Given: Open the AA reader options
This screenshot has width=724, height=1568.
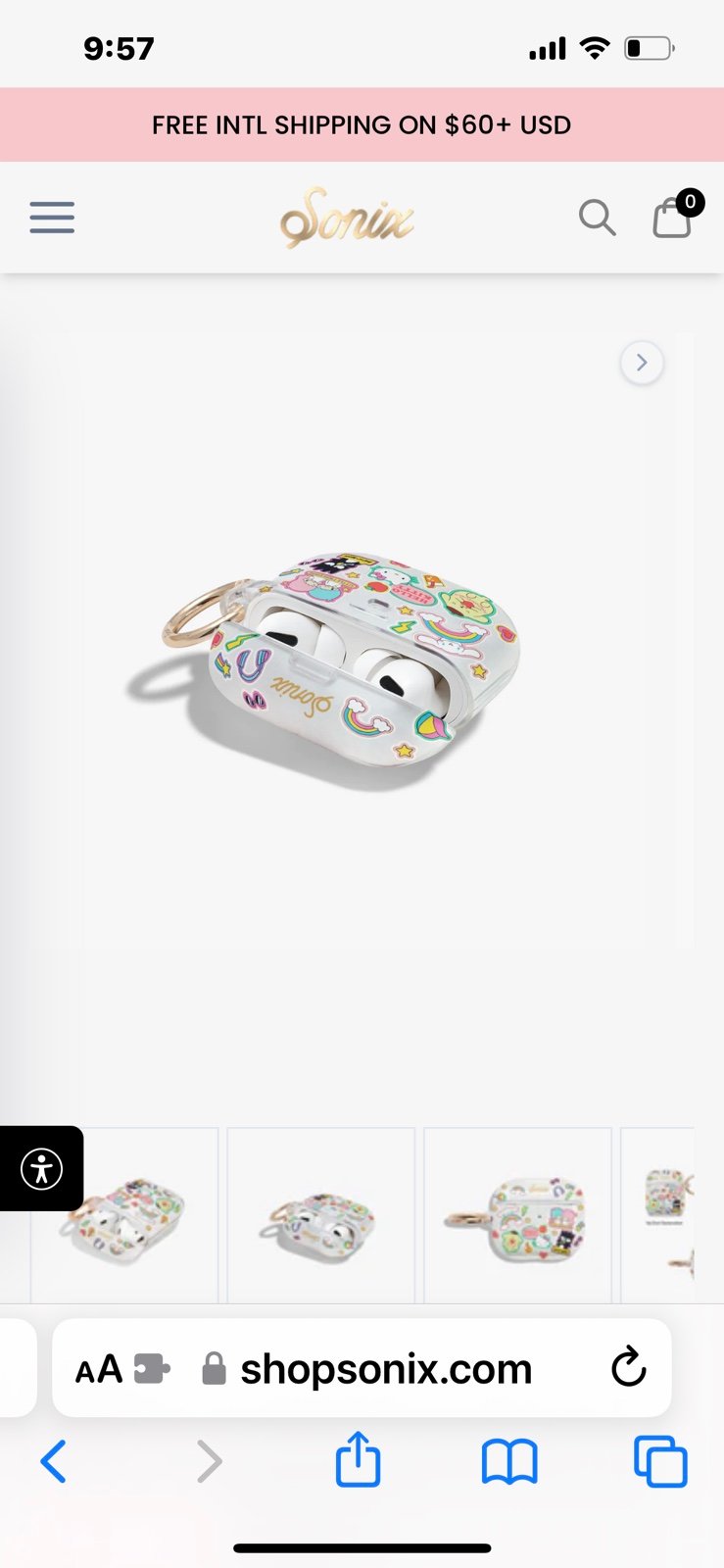Looking at the screenshot, I should click(x=99, y=1369).
